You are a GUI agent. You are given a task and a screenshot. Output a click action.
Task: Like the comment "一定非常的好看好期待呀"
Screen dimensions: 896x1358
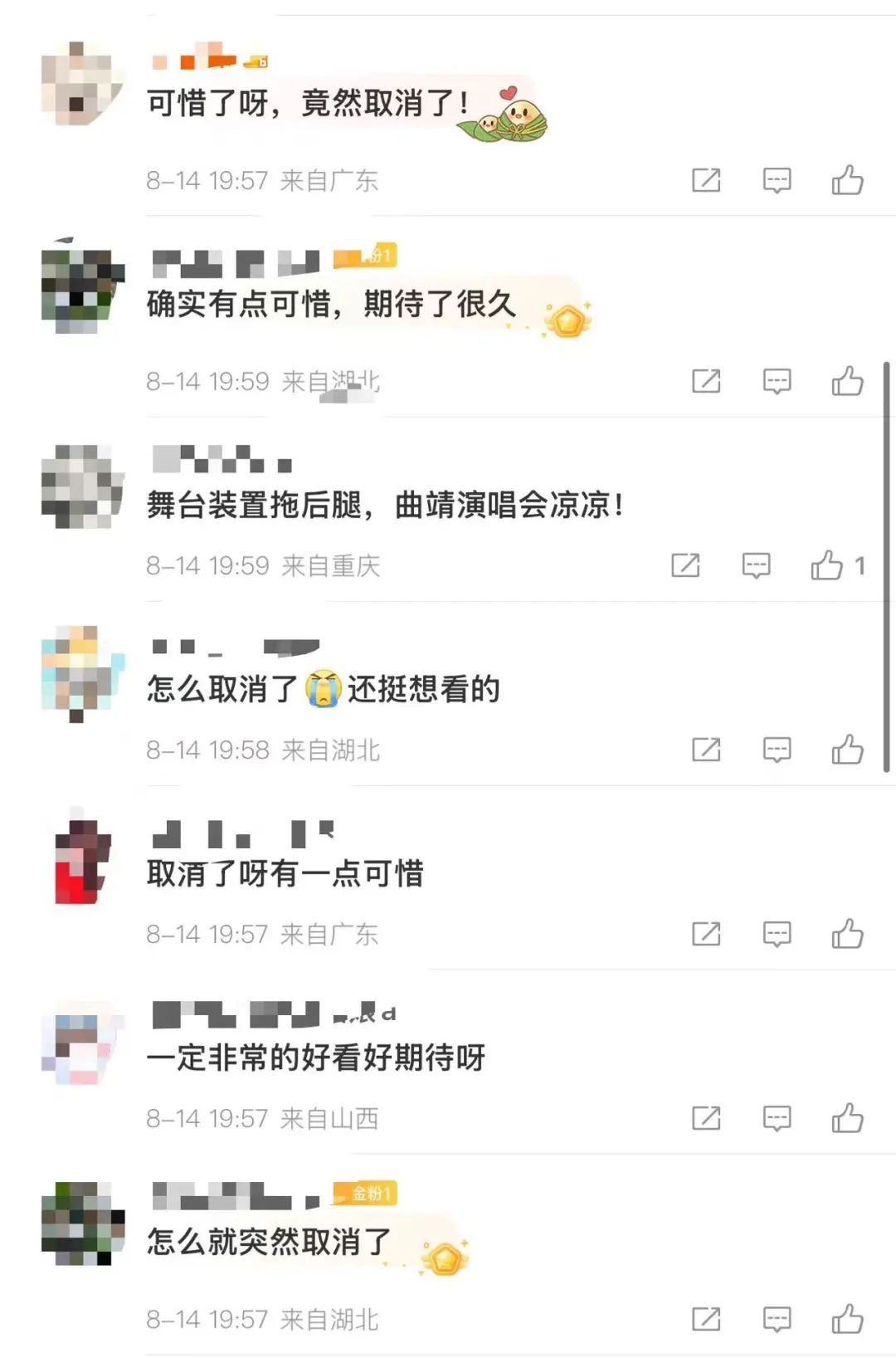[847, 1118]
